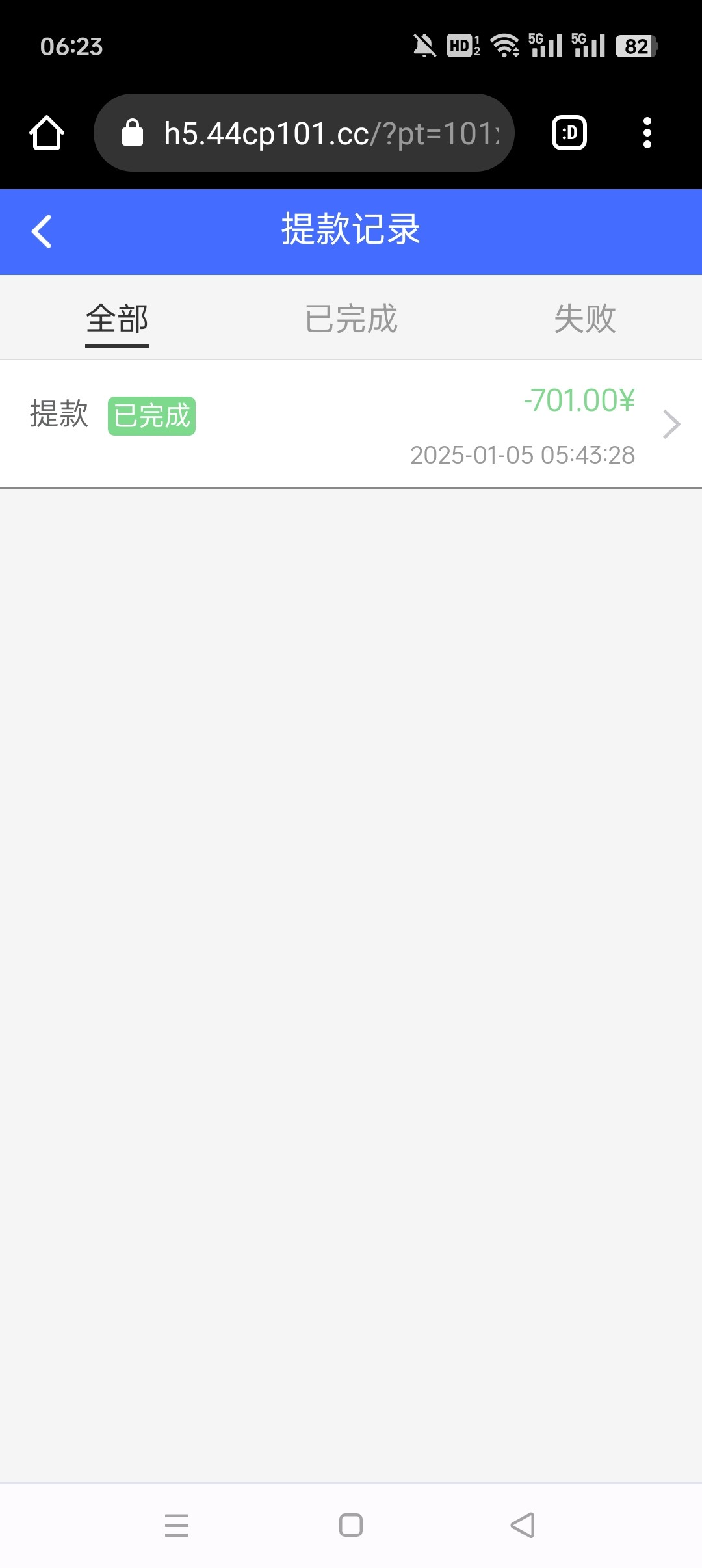Open the -701.00¥ withdrawal record
This screenshot has height=1568, width=702.
click(x=351, y=424)
